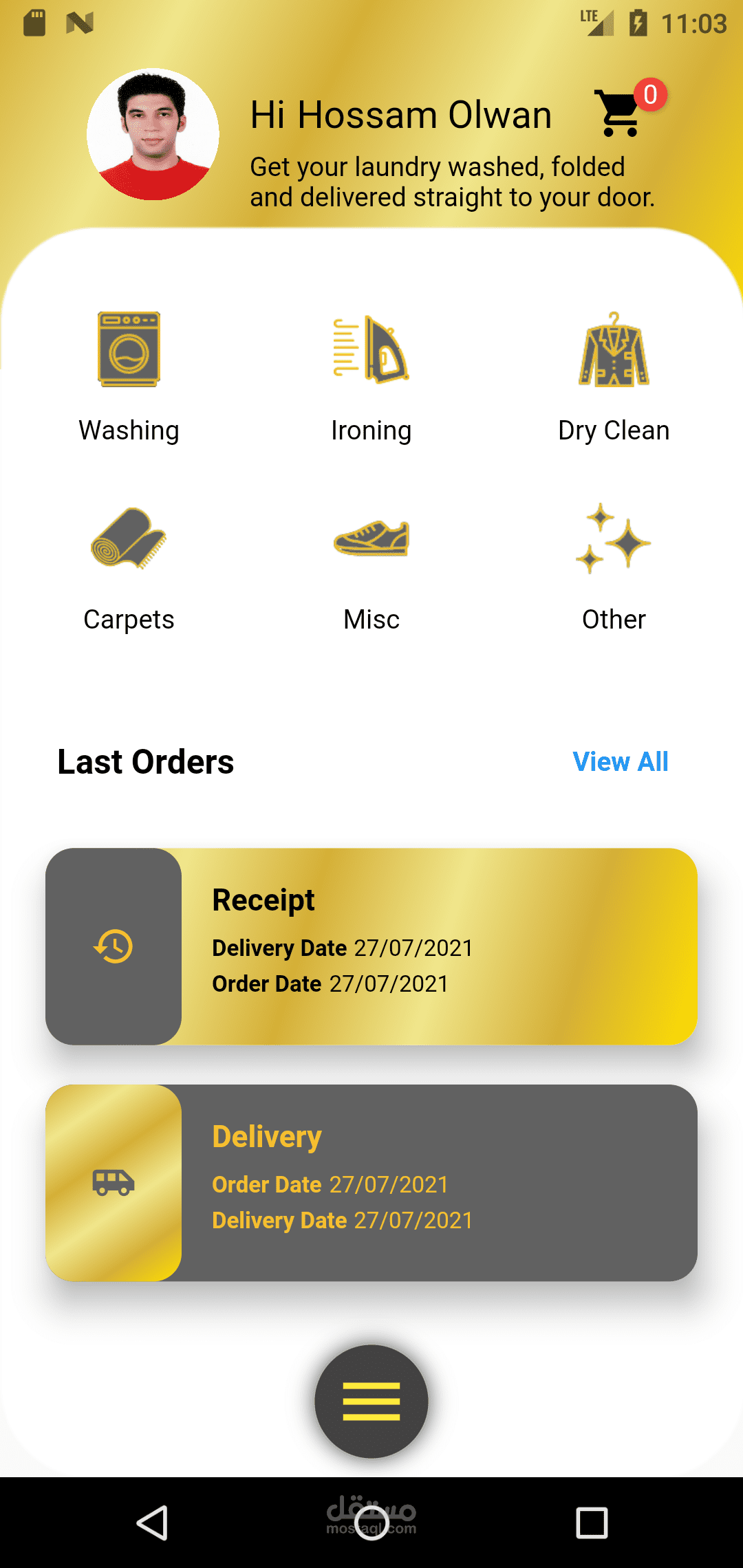743x1568 pixels.
Task: Go back using the system back button
Action: [152, 1523]
